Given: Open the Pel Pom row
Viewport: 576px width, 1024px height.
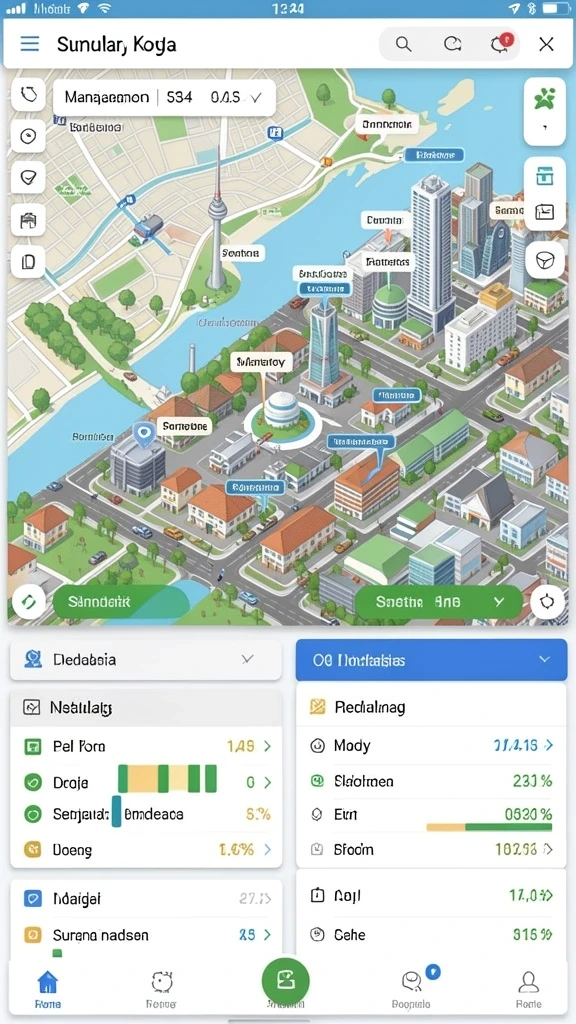Looking at the screenshot, I should tap(146, 746).
